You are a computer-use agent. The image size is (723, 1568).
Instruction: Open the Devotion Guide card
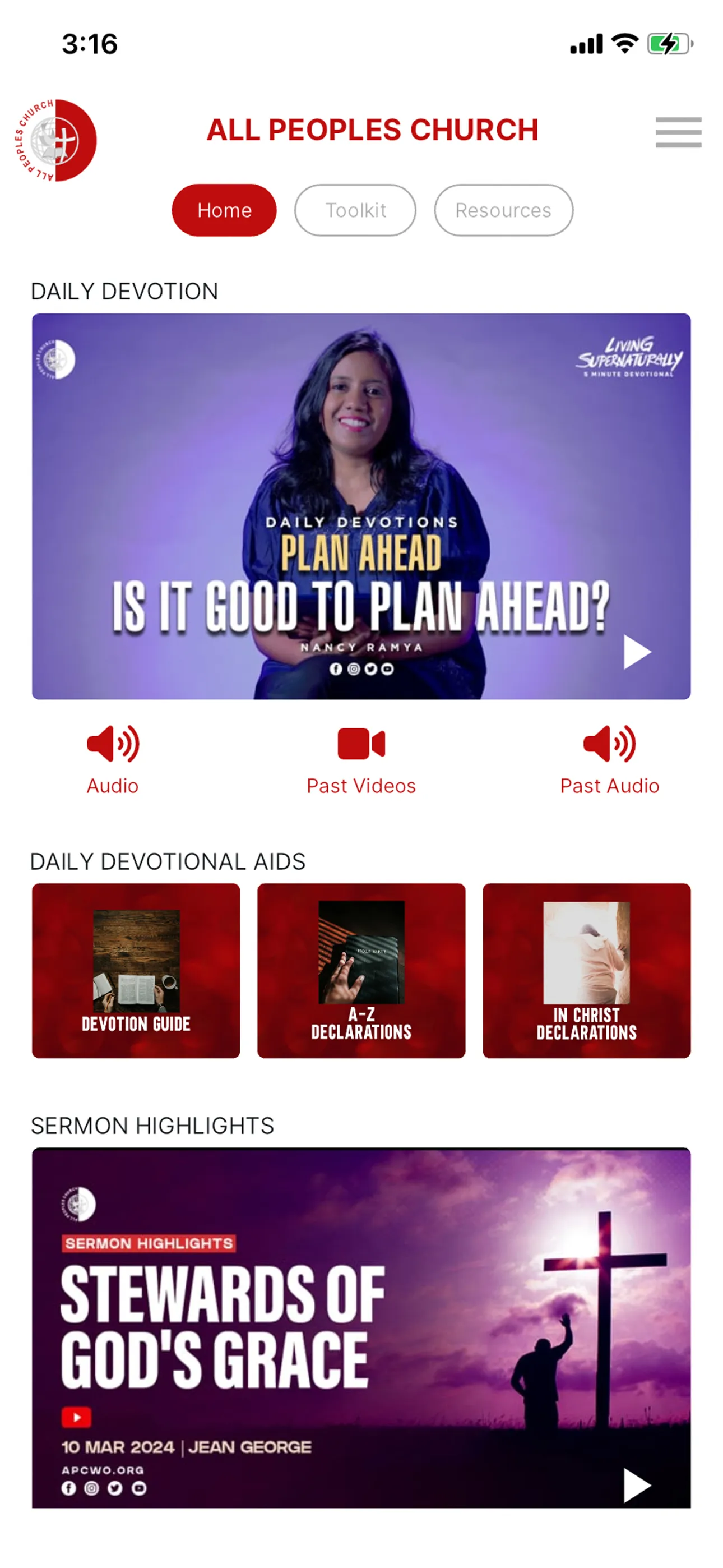136,970
